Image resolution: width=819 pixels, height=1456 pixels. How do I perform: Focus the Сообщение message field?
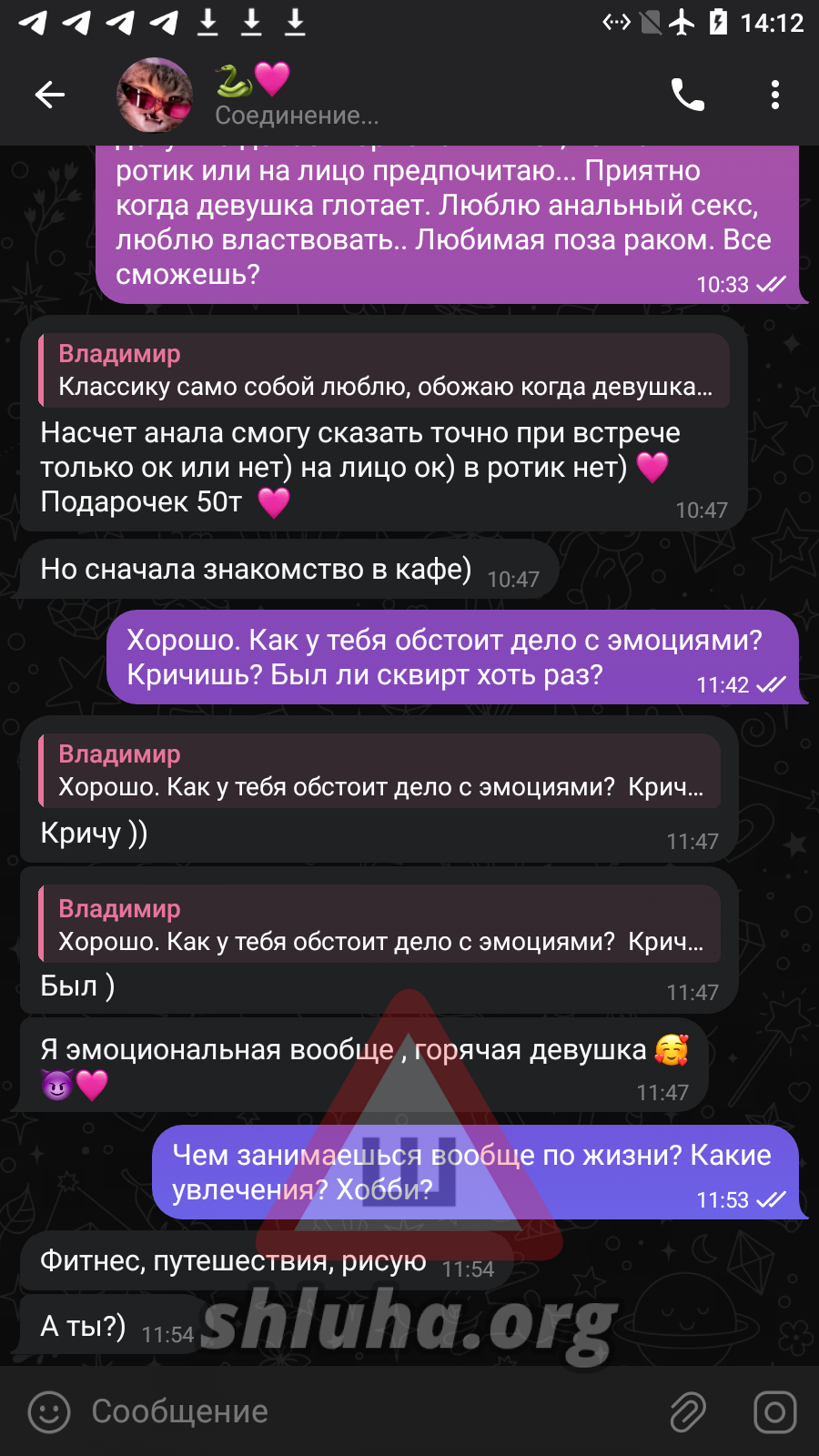pos(364,1411)
